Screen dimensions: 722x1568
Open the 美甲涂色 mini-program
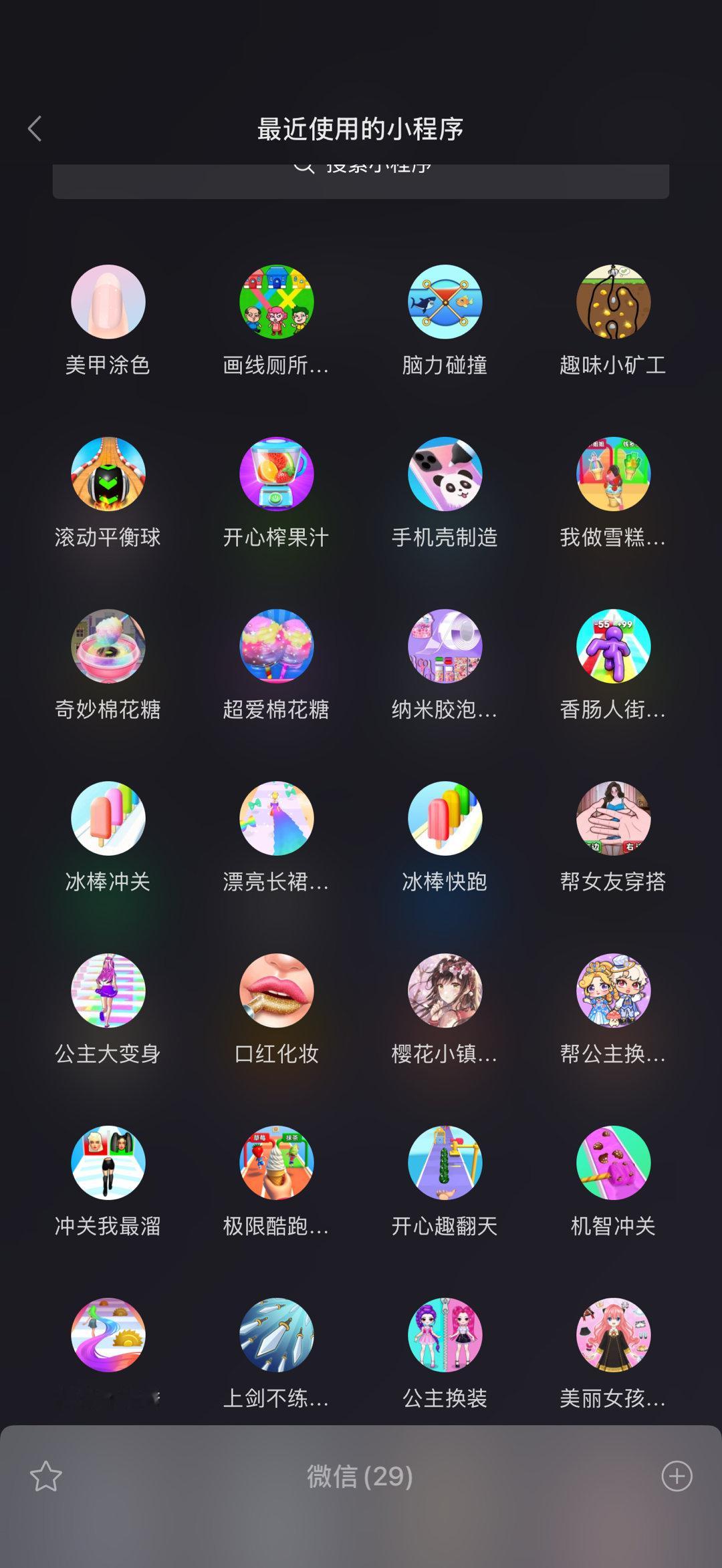click(x=109, y=301)
